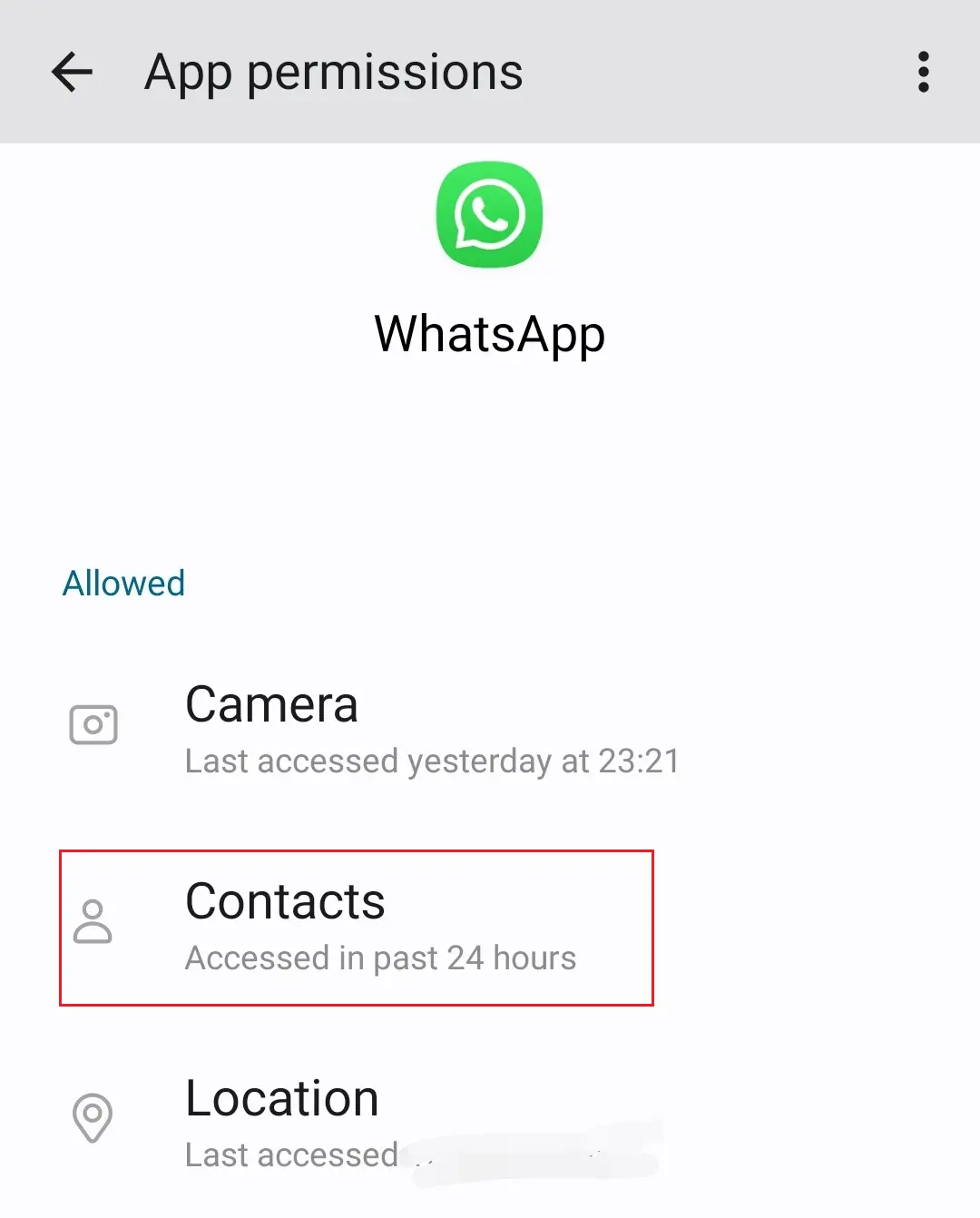Screen dimensions: 980x1218
Task: Click the Allowed section header
Action: [123, 584]
